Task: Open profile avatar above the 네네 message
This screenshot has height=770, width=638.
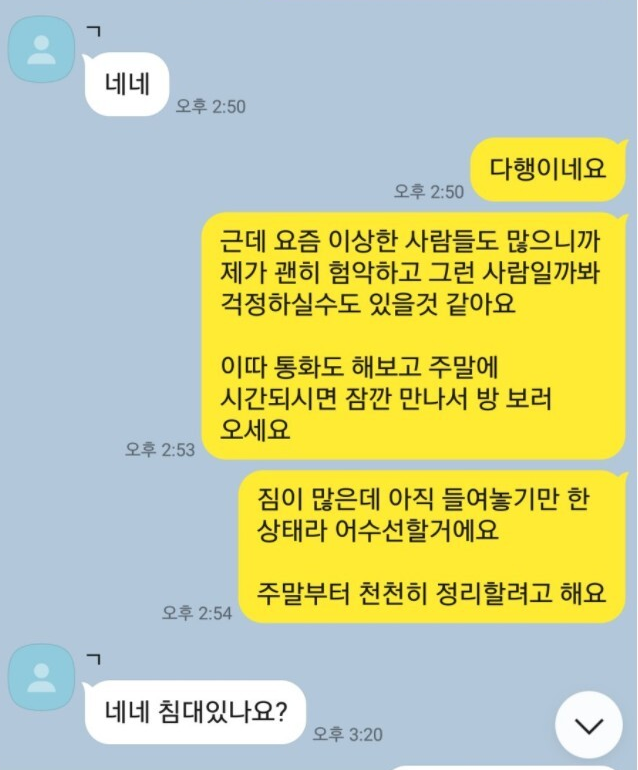Action: click(41, 49)
